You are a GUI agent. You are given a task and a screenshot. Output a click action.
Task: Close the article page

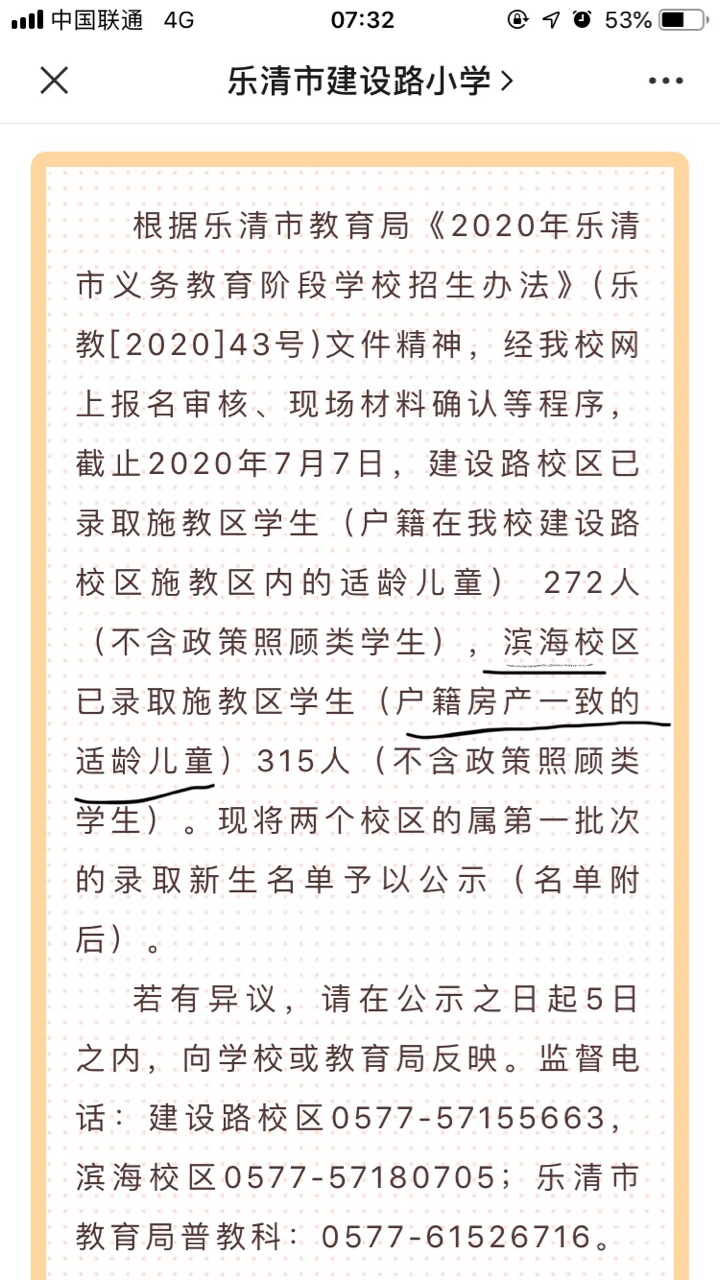click(54, 80)
